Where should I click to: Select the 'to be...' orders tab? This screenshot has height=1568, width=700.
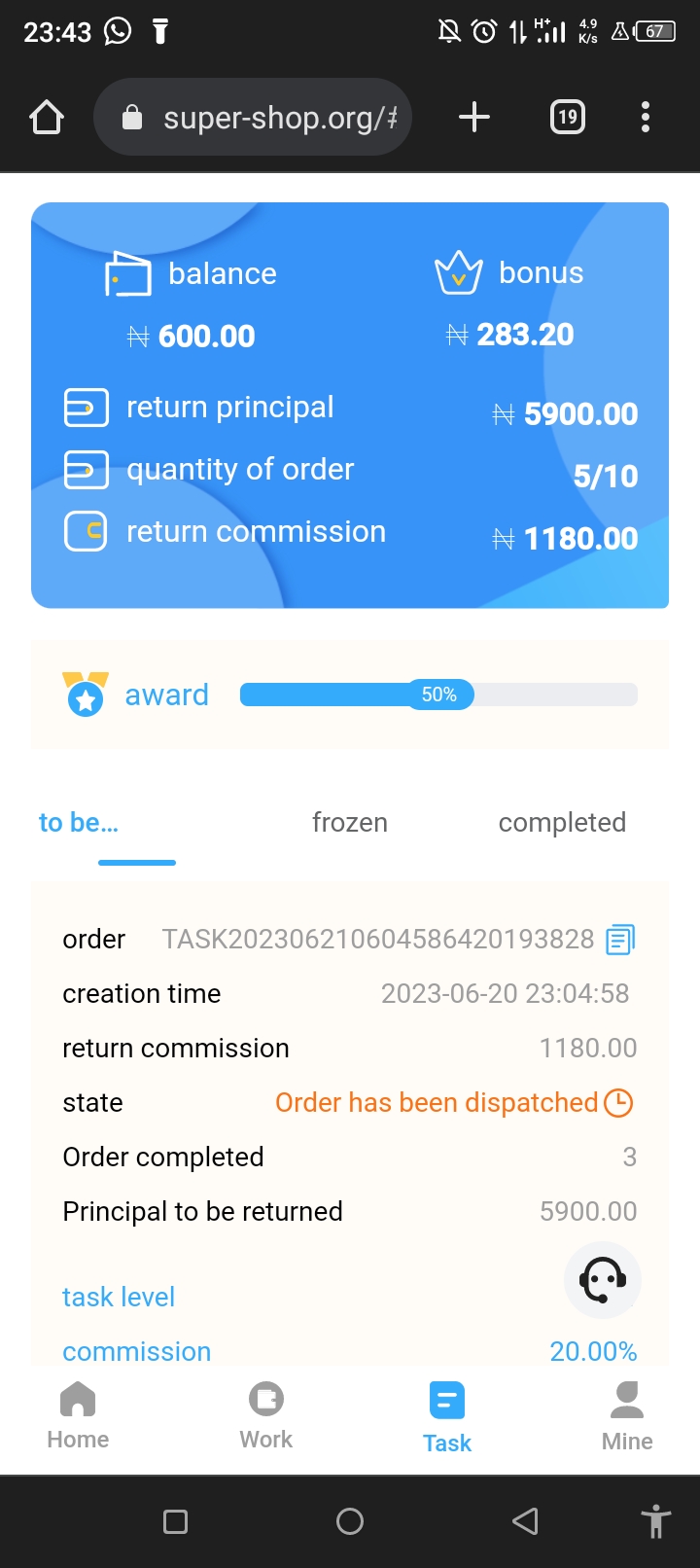pos(79,823)
